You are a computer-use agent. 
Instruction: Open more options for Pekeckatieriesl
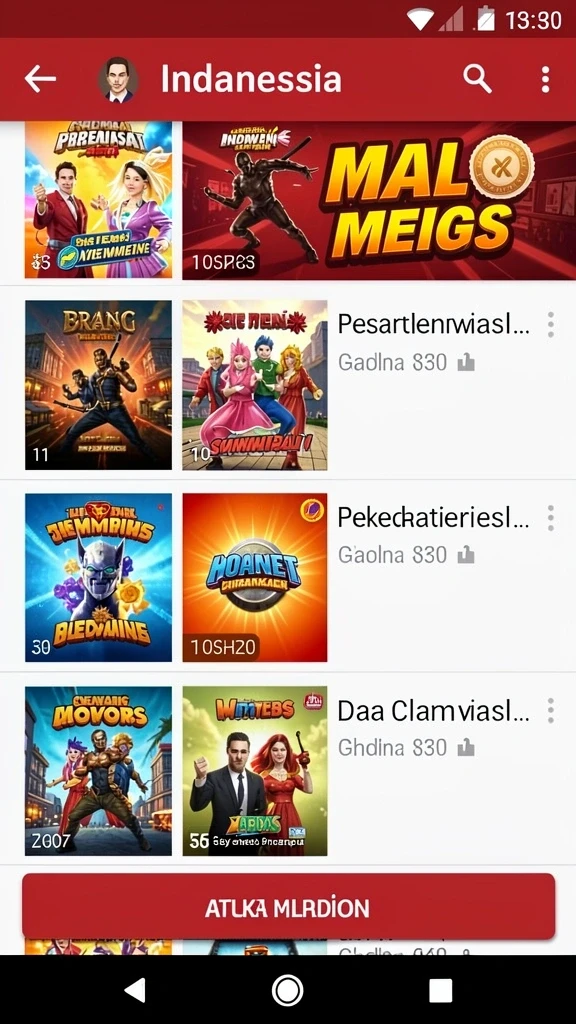pyautogui.click(x=551, y=518)
